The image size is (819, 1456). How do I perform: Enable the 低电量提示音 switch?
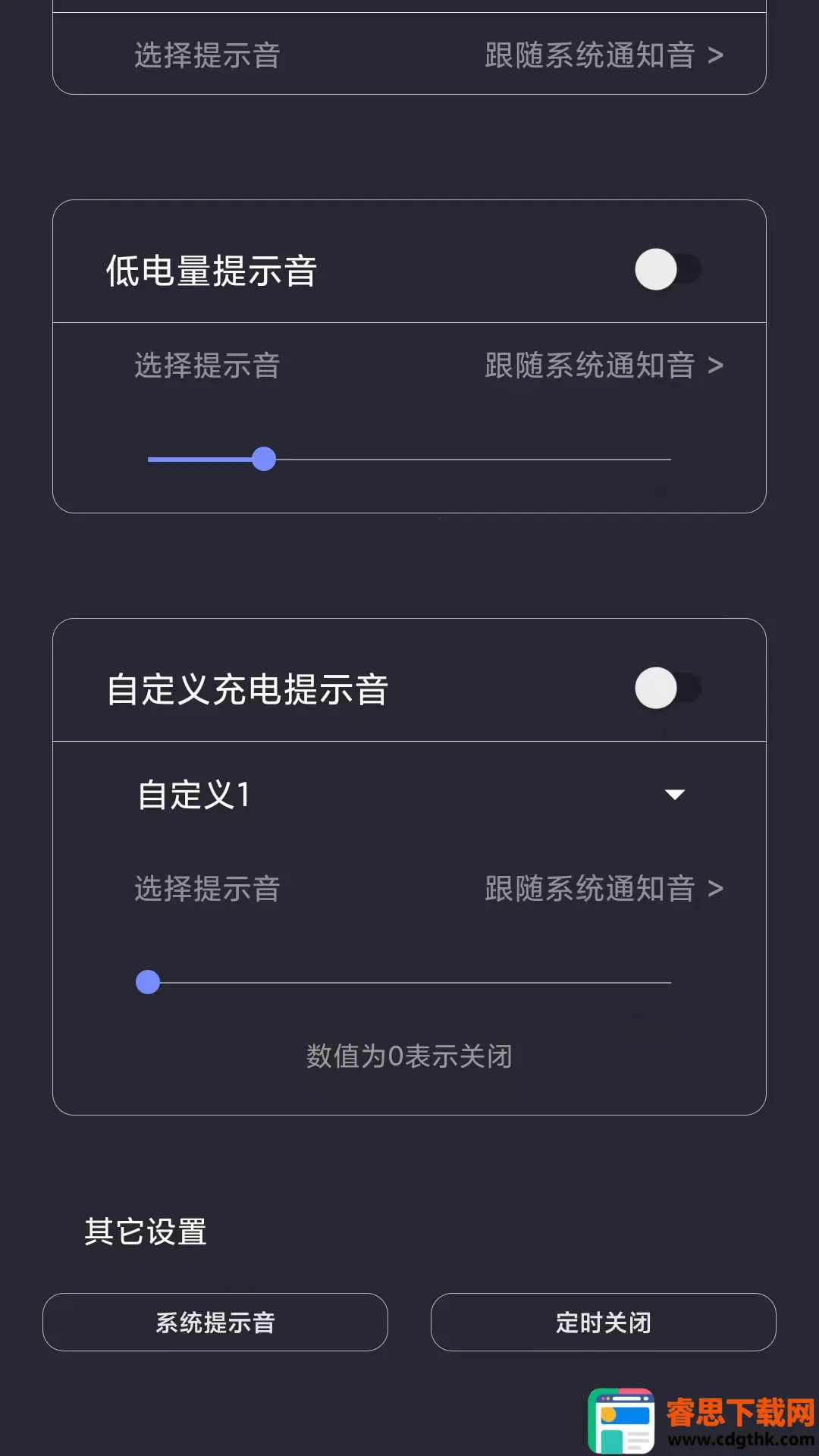667,270
